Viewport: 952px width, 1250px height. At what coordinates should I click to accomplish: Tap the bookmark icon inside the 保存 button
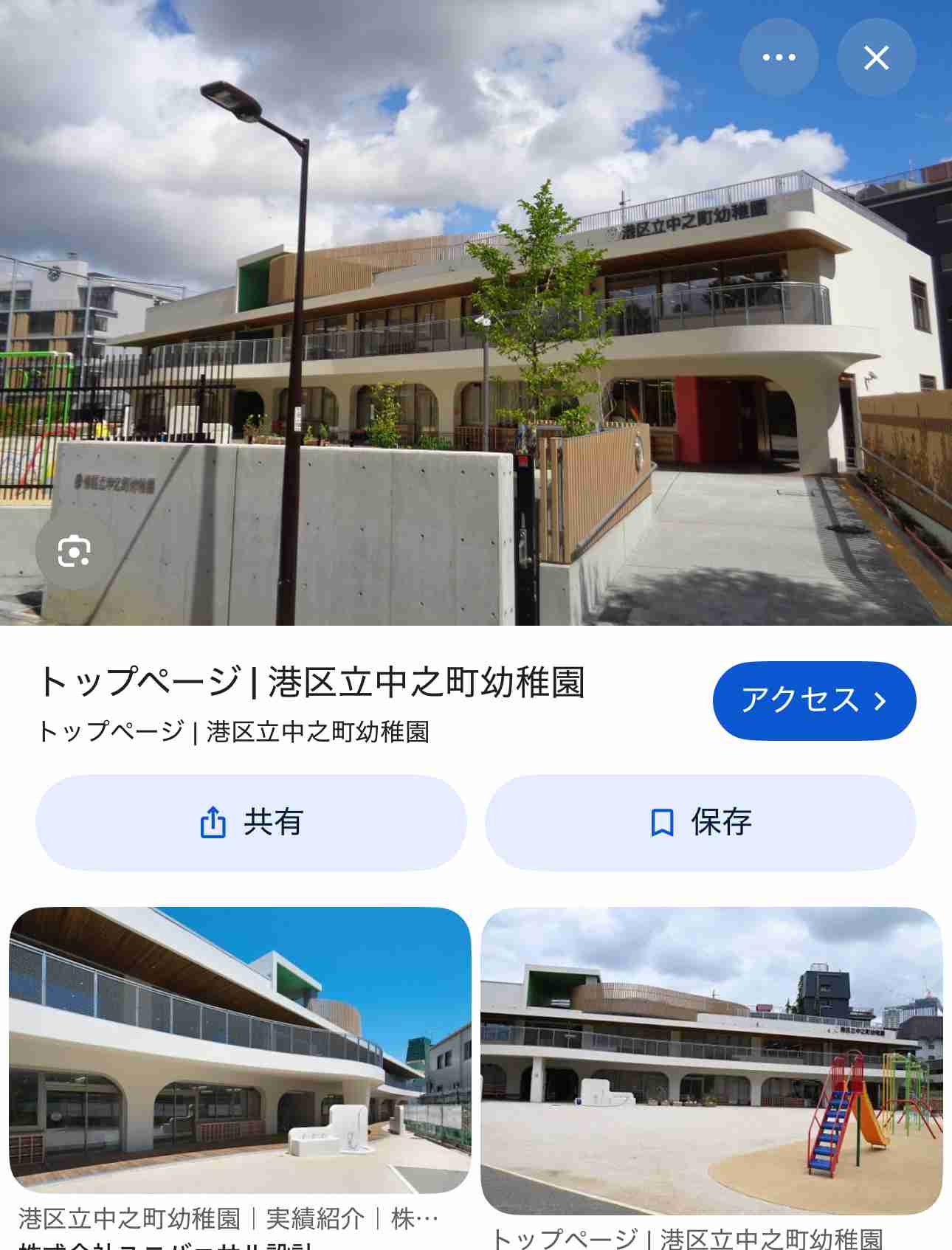(x=662, y=823)
